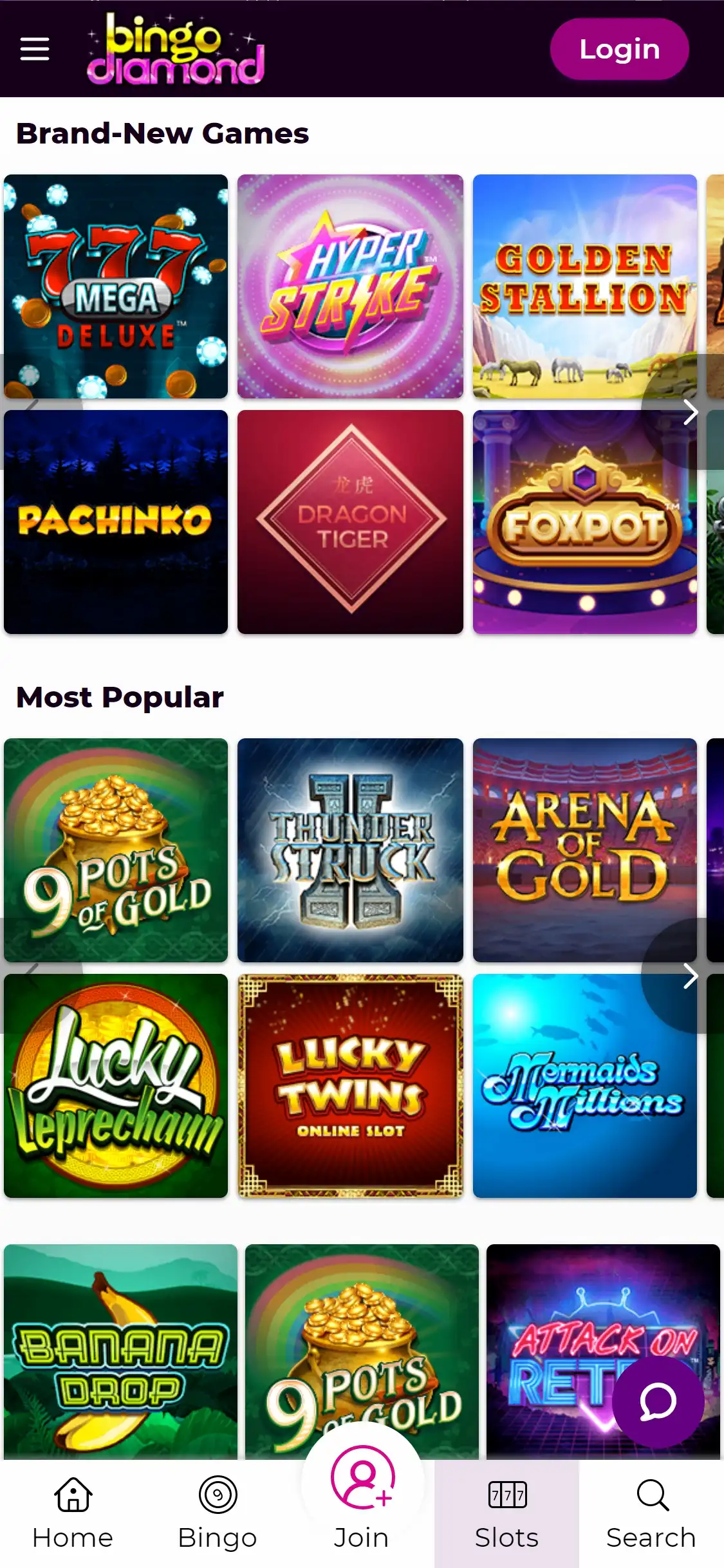724x1568 pixels.
Task: Switch to the Bingo tab
Action: [x=218, y=1511]
